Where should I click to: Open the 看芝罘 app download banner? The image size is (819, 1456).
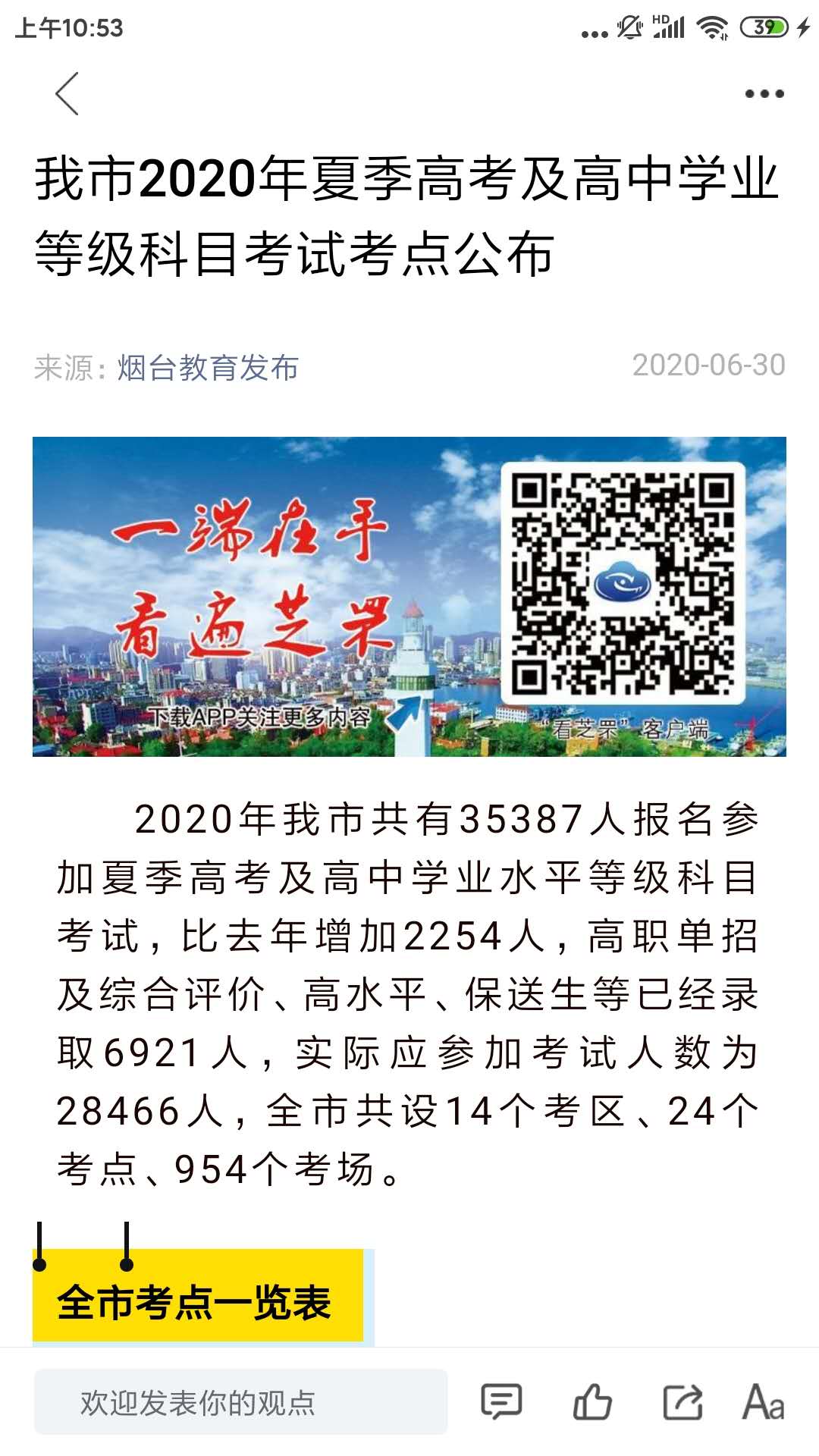[x=409, y=596]
